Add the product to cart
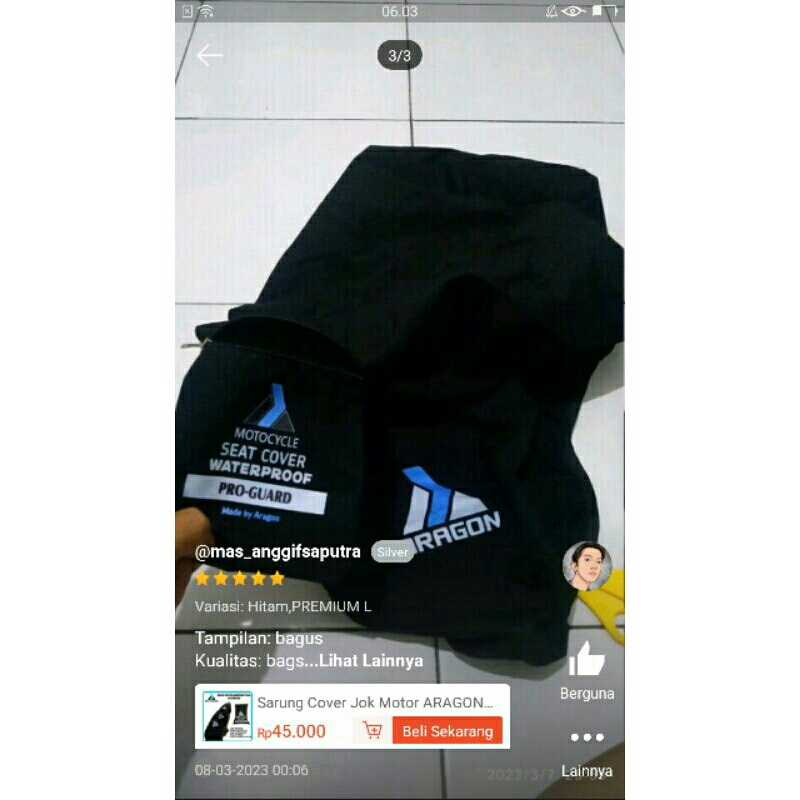The height and width of the screenshot is (800, 800). (373, 731)
